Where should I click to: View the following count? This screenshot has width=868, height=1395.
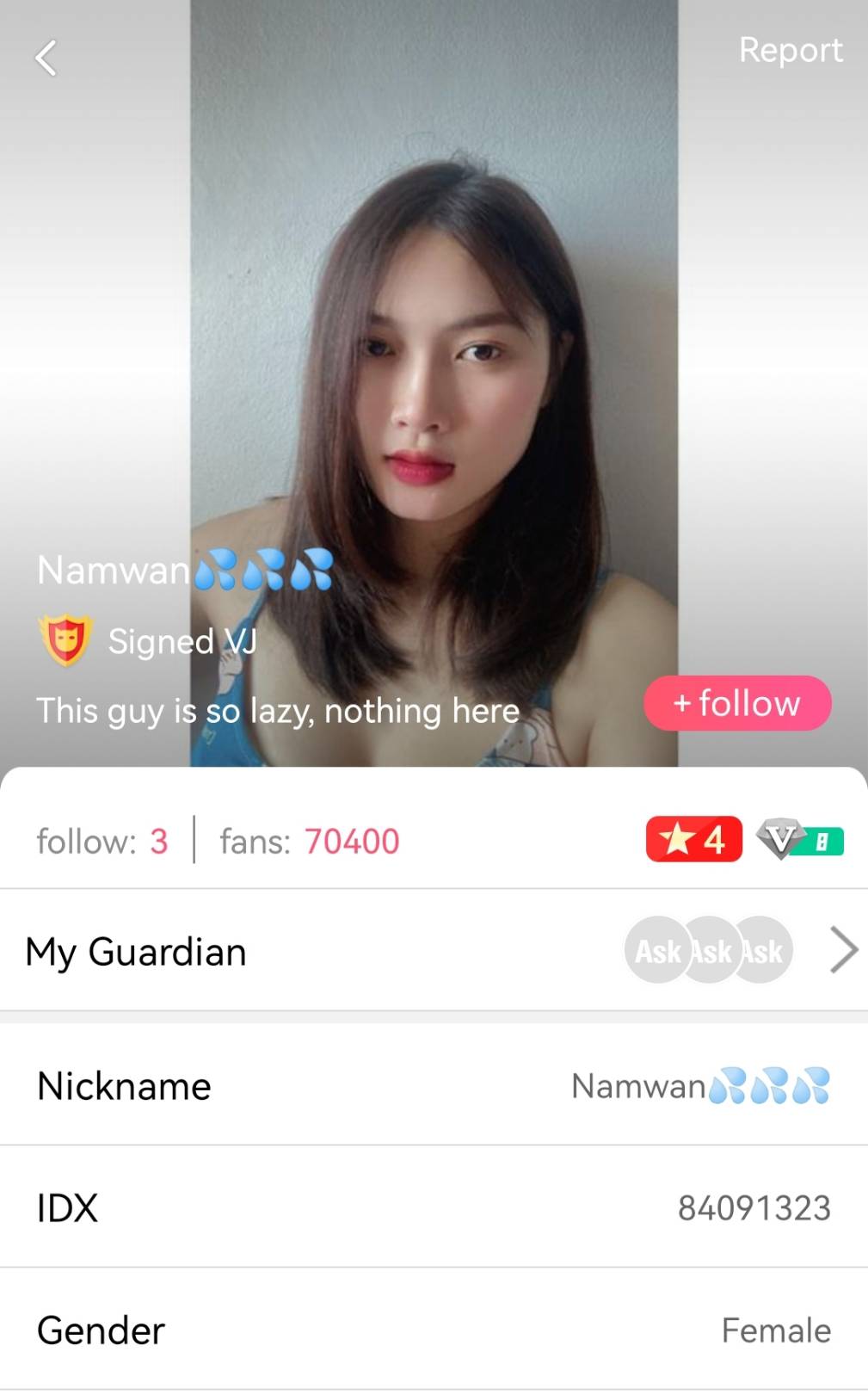tap(102, 841)
